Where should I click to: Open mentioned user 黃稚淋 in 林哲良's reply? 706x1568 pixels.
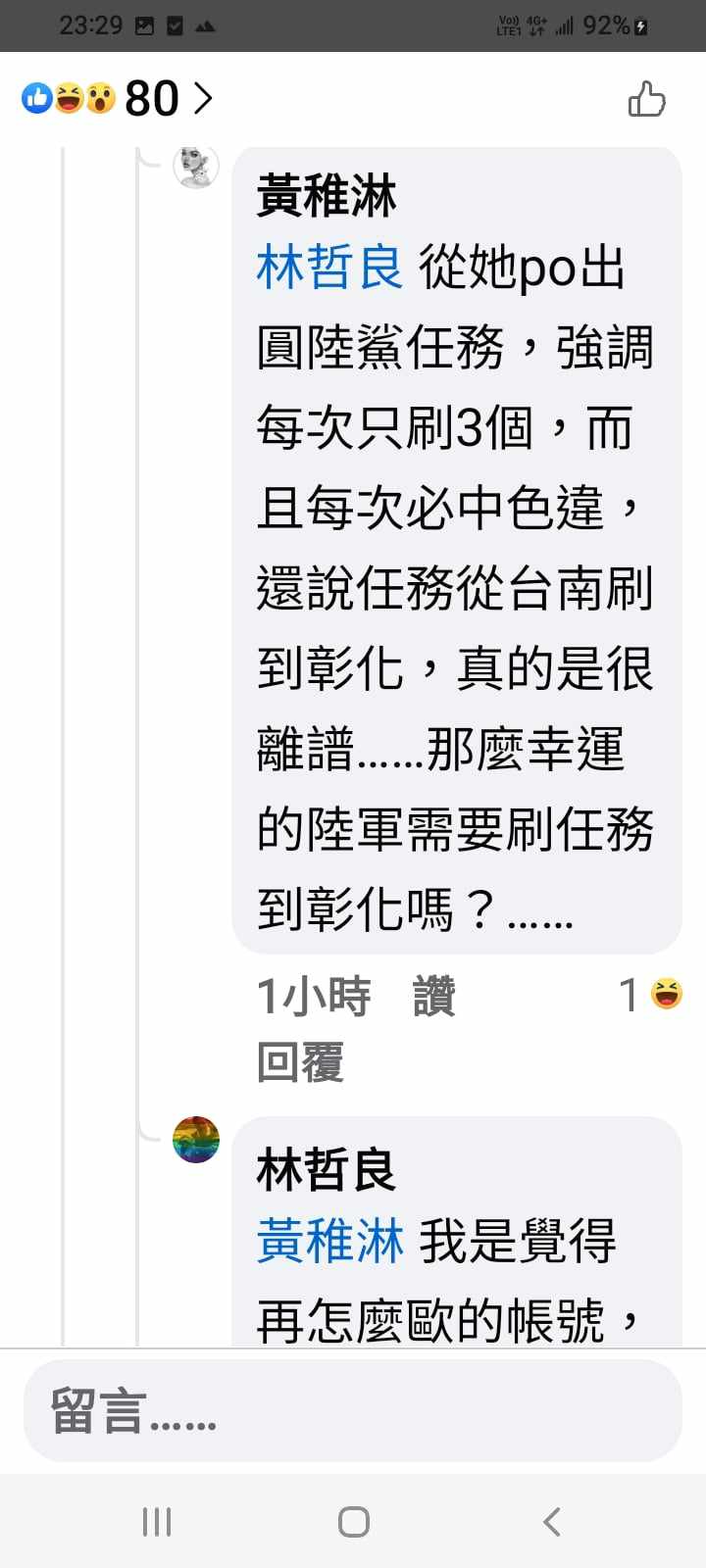pos(329,1242)
